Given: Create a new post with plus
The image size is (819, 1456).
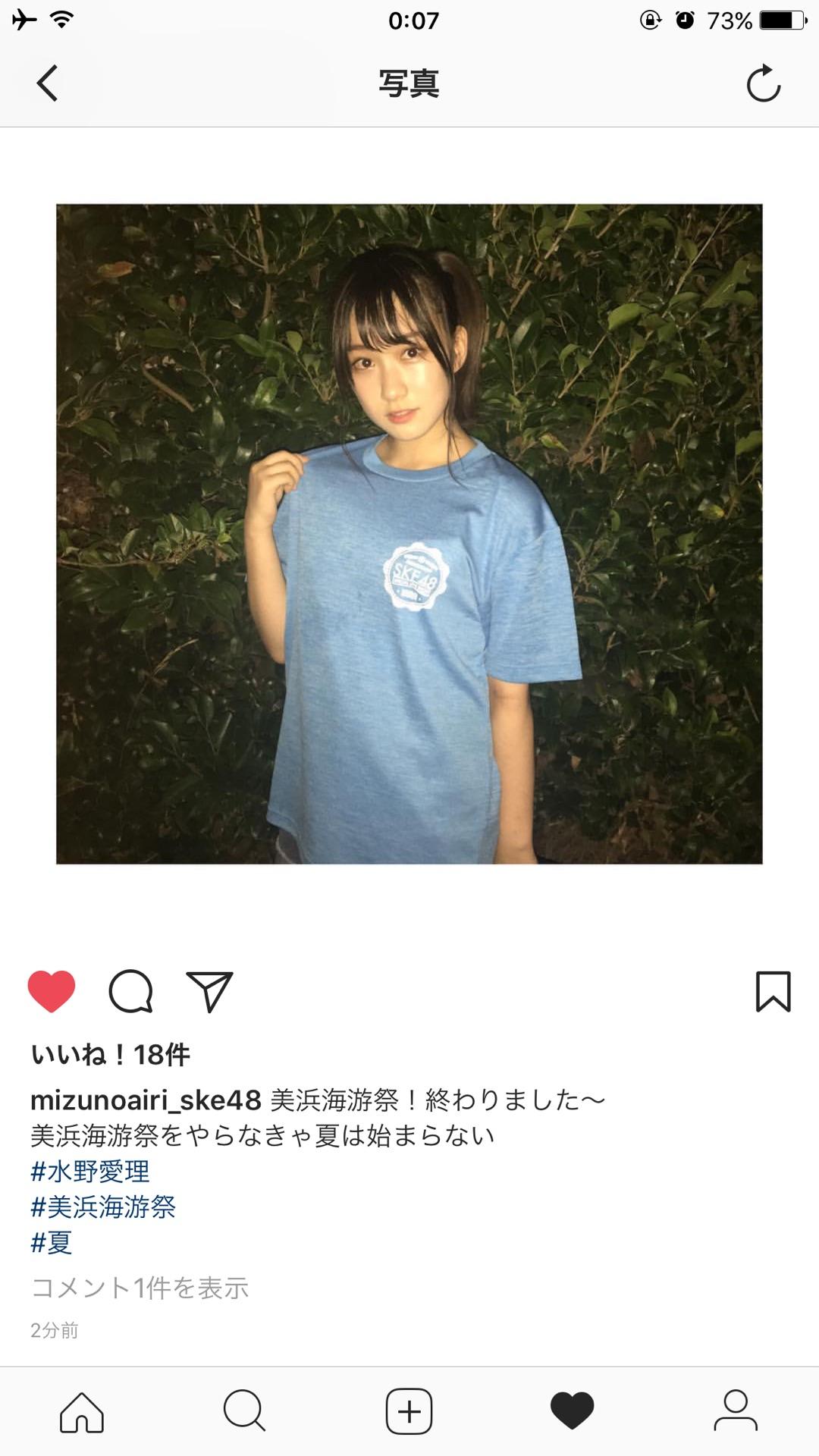Looking at the screenshot, I should tap(409, 1411).
